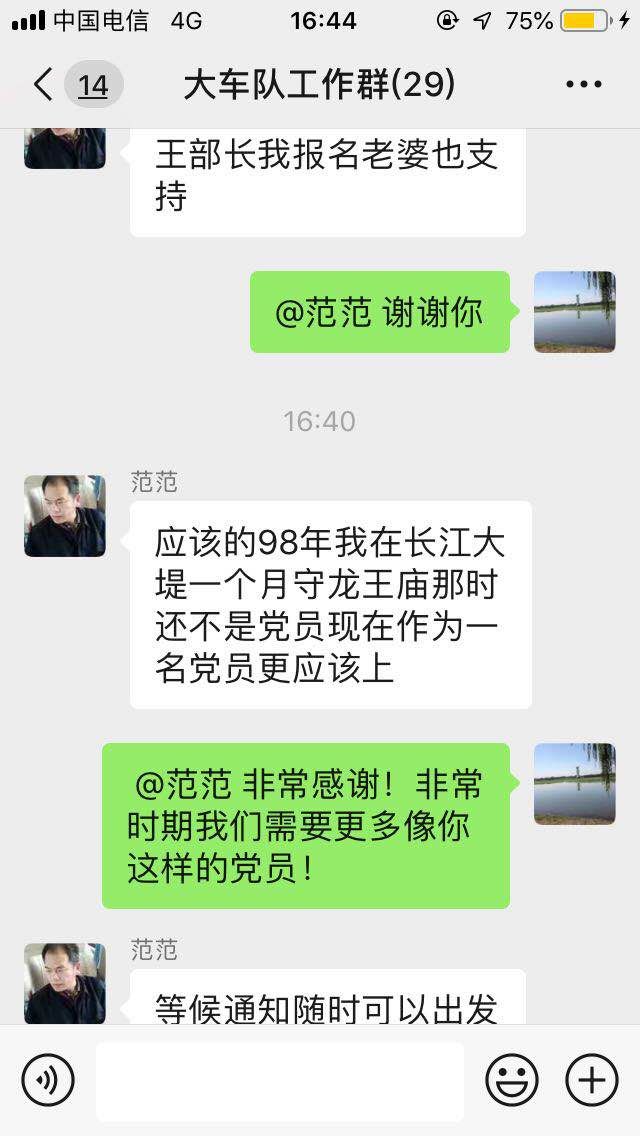
Task: Go back to the chat list
Action: [x=44, y=85]
